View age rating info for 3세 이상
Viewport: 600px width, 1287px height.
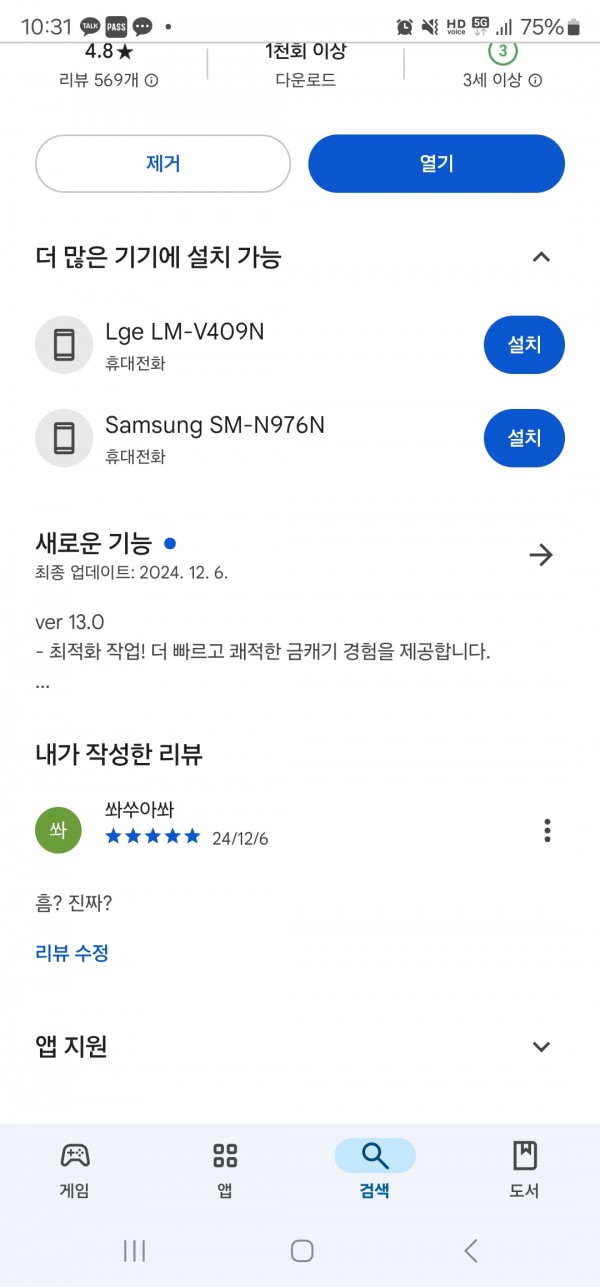535,81
